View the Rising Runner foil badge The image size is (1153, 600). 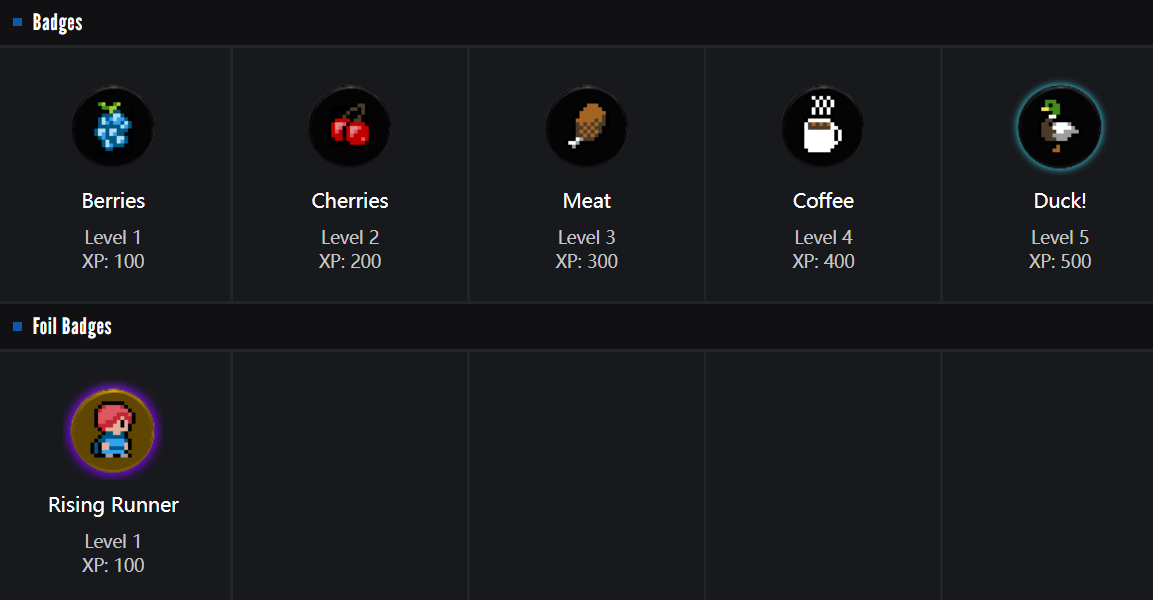pos(113,431)
